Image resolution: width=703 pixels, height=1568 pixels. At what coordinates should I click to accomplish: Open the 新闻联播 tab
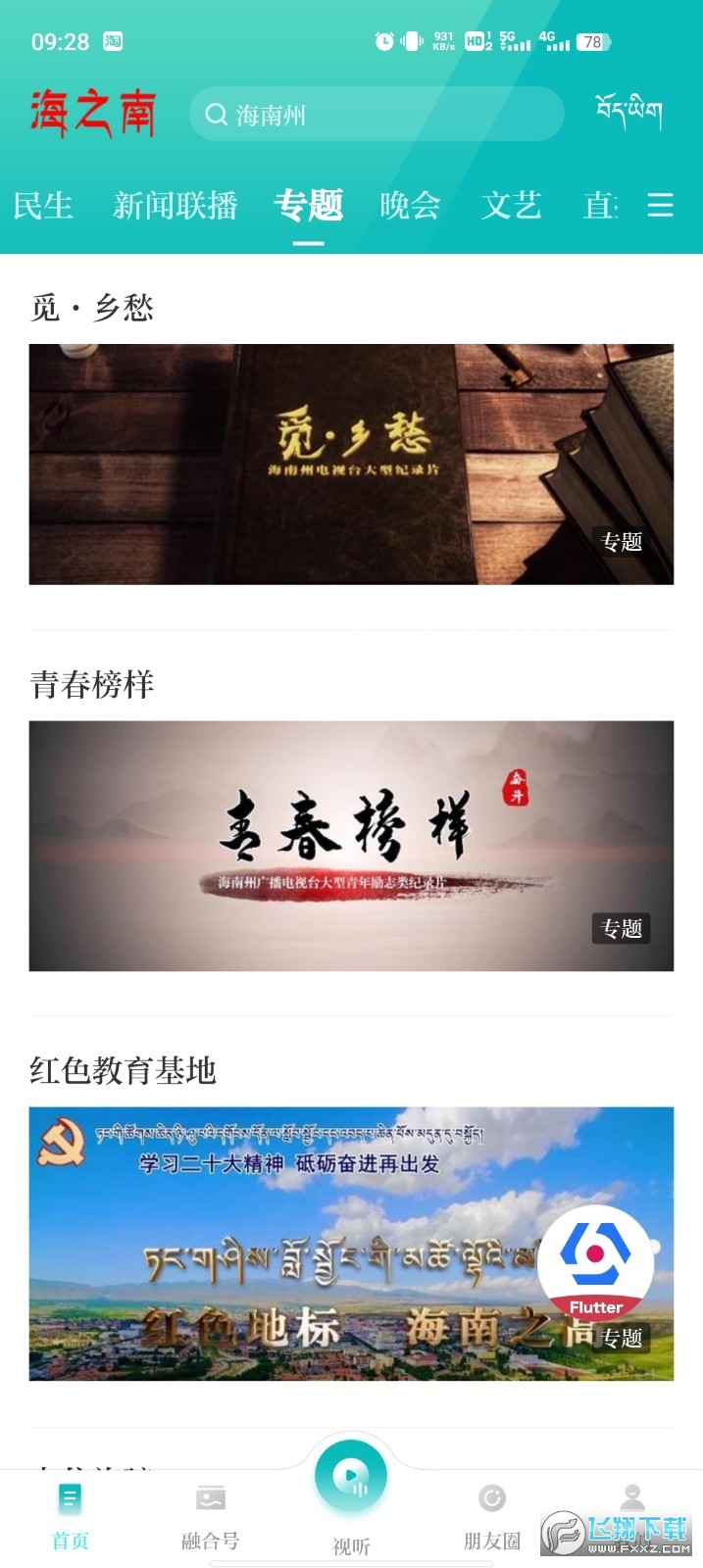175,205
